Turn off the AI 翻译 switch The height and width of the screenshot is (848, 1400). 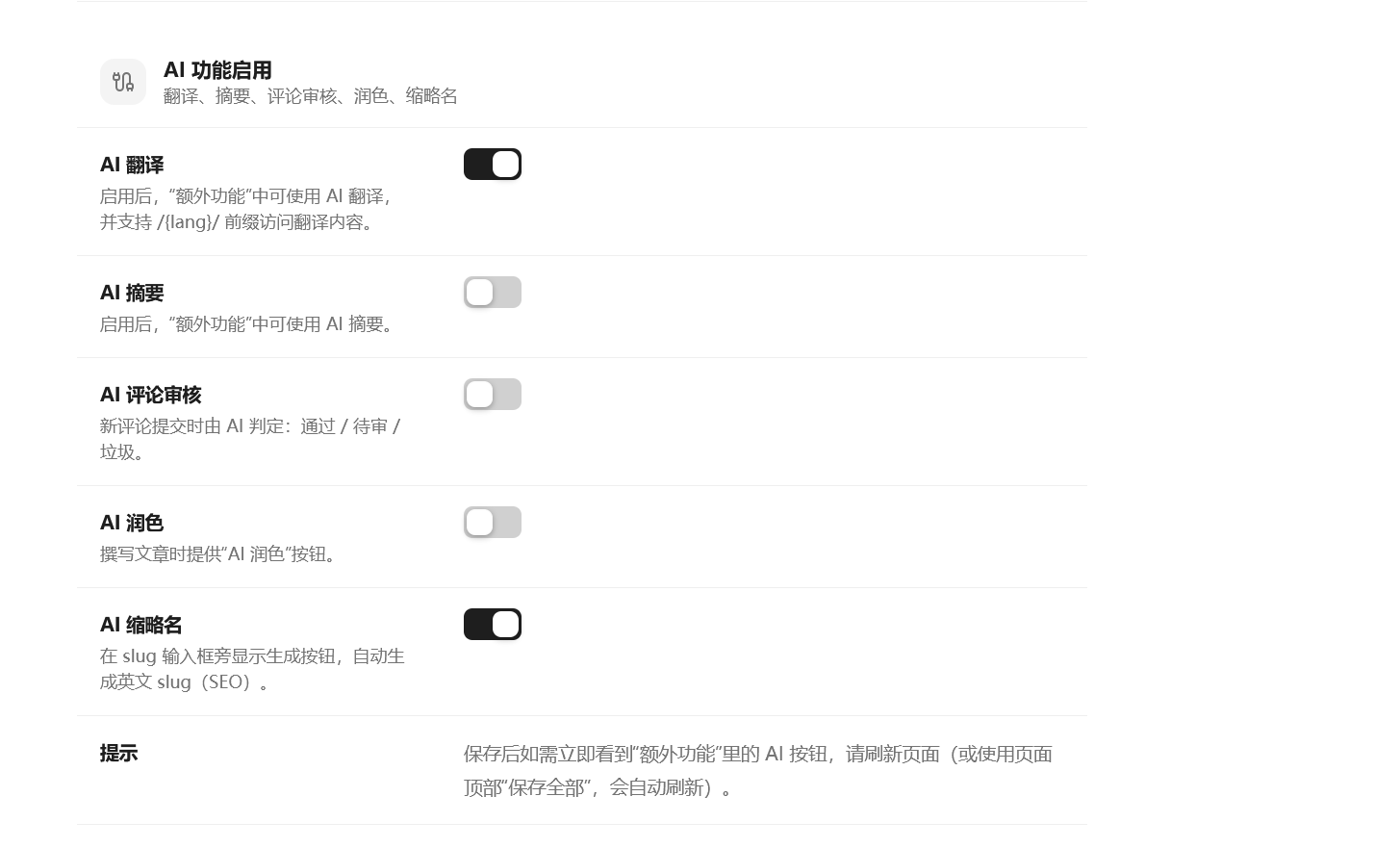pos(492,165)
